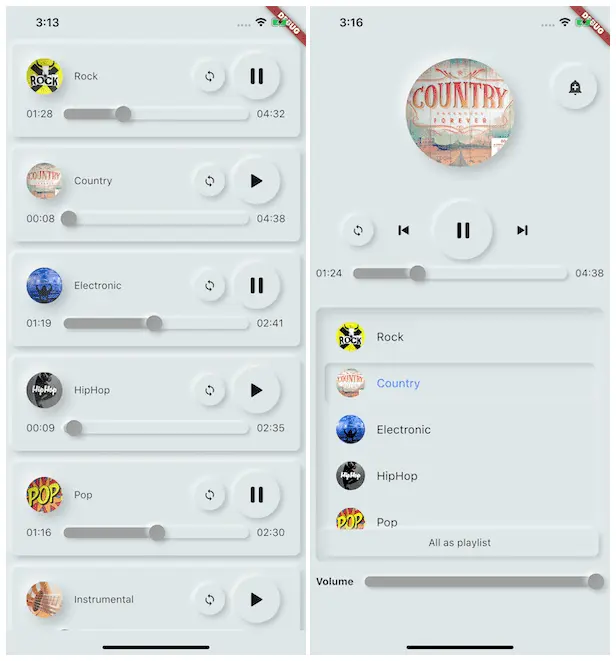The width and height of the screenshot is (616, 661).
Task: Toggle loop on the Pop card
Action: tap(209, 495)
